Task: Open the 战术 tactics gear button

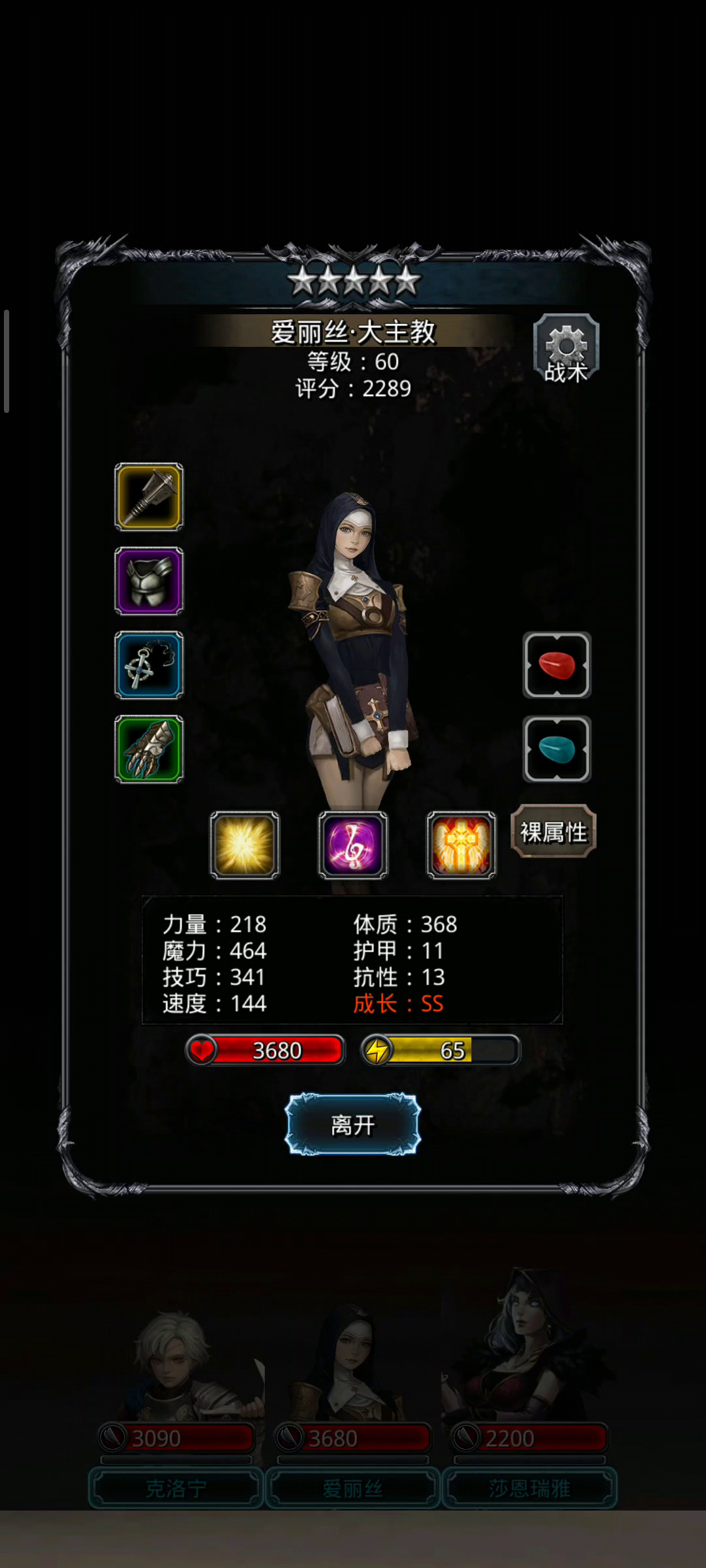Action: 566,349
